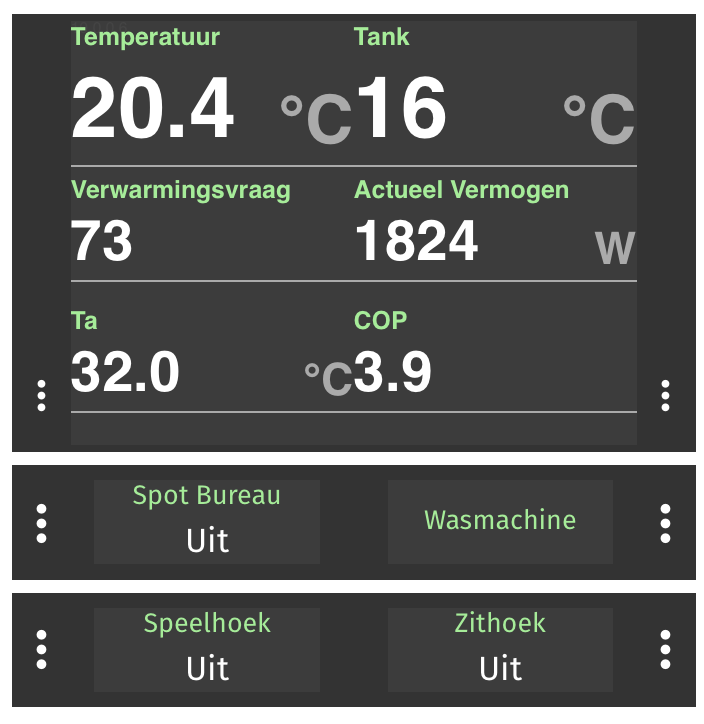Turn on the Zithoek tile
The height and width of the screenshot is (724, 704).
(500, 650)
